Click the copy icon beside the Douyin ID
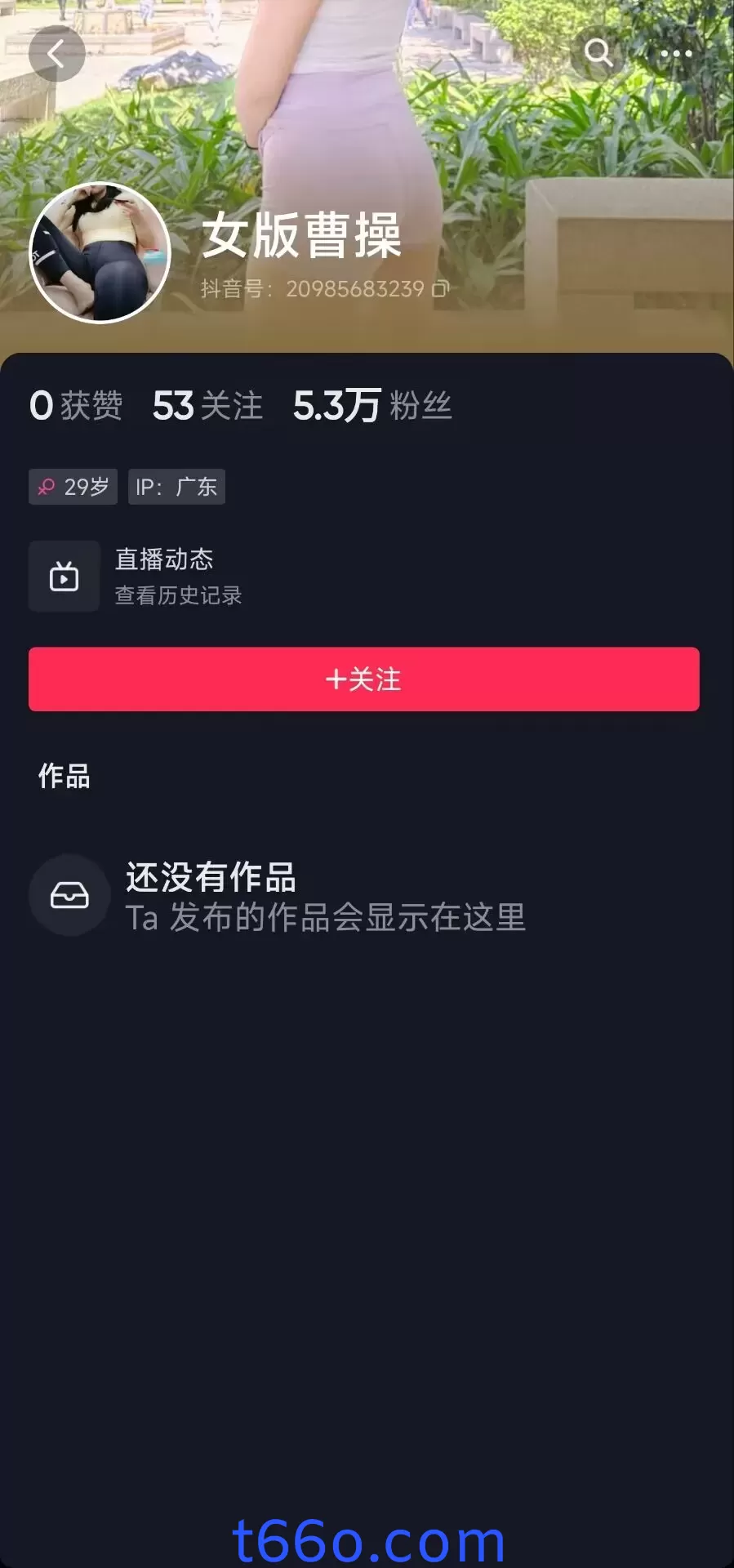Viewport: 734px width, 1568px height. click(442, 289)
